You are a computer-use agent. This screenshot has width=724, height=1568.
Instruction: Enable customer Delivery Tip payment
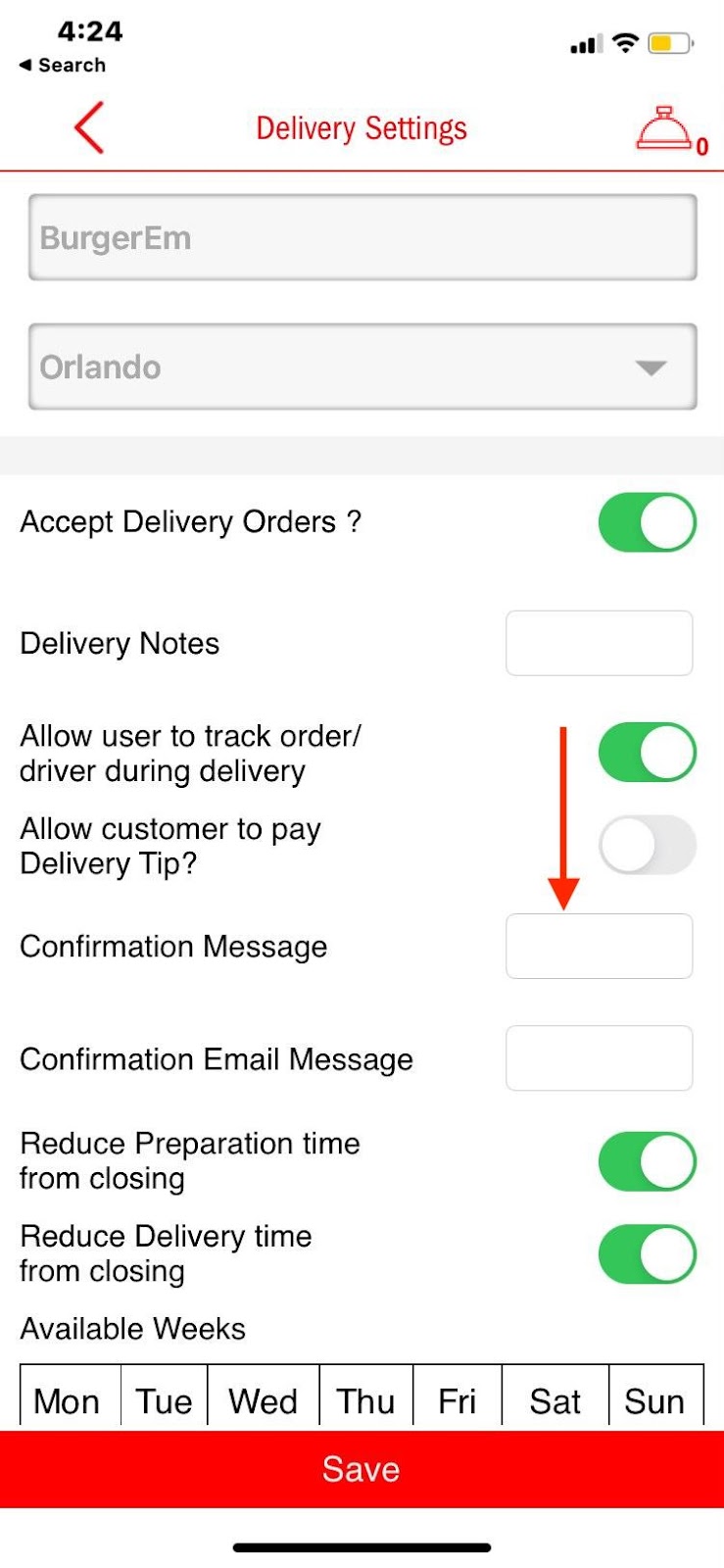tap(647, 845)
